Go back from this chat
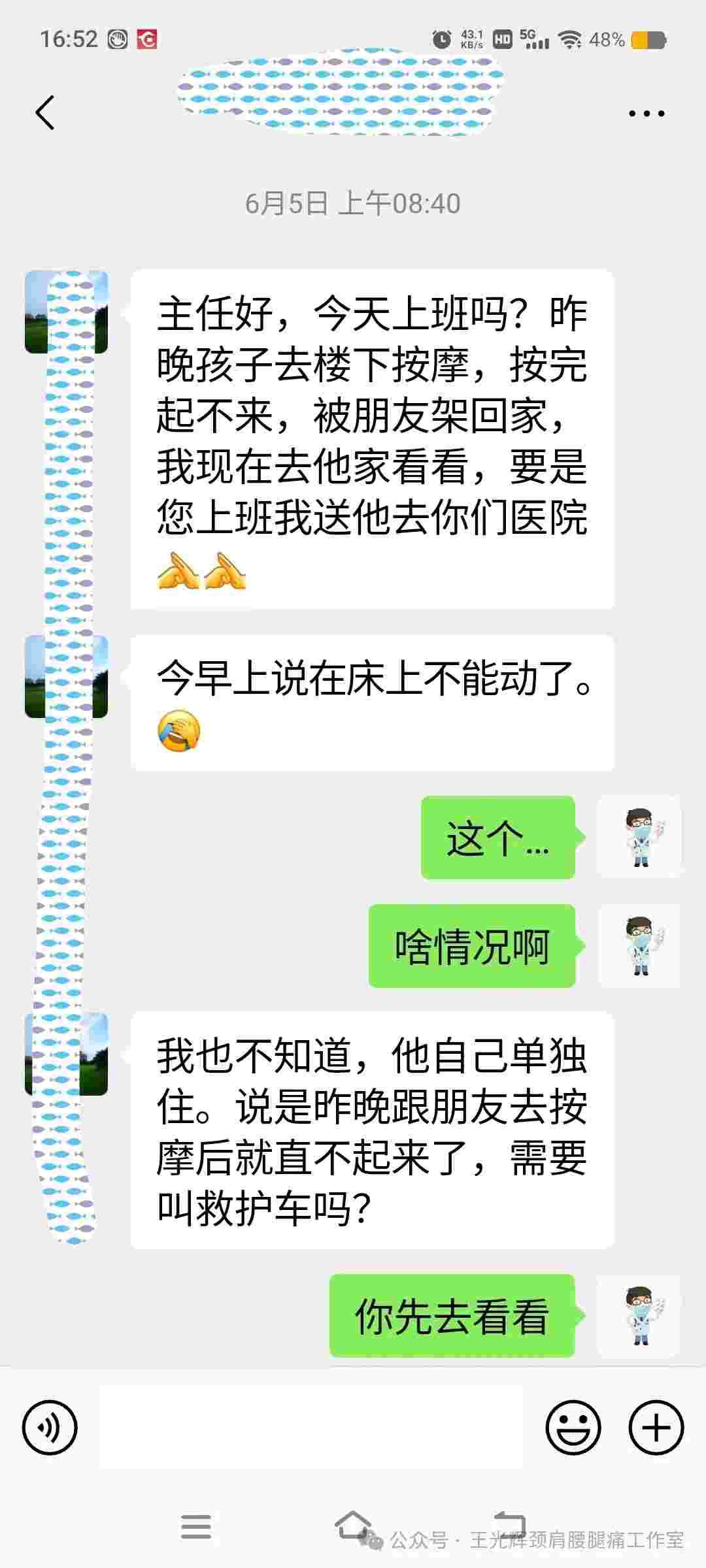The width and height of the screenshot is (706, 1568). (x=44, y=113)
